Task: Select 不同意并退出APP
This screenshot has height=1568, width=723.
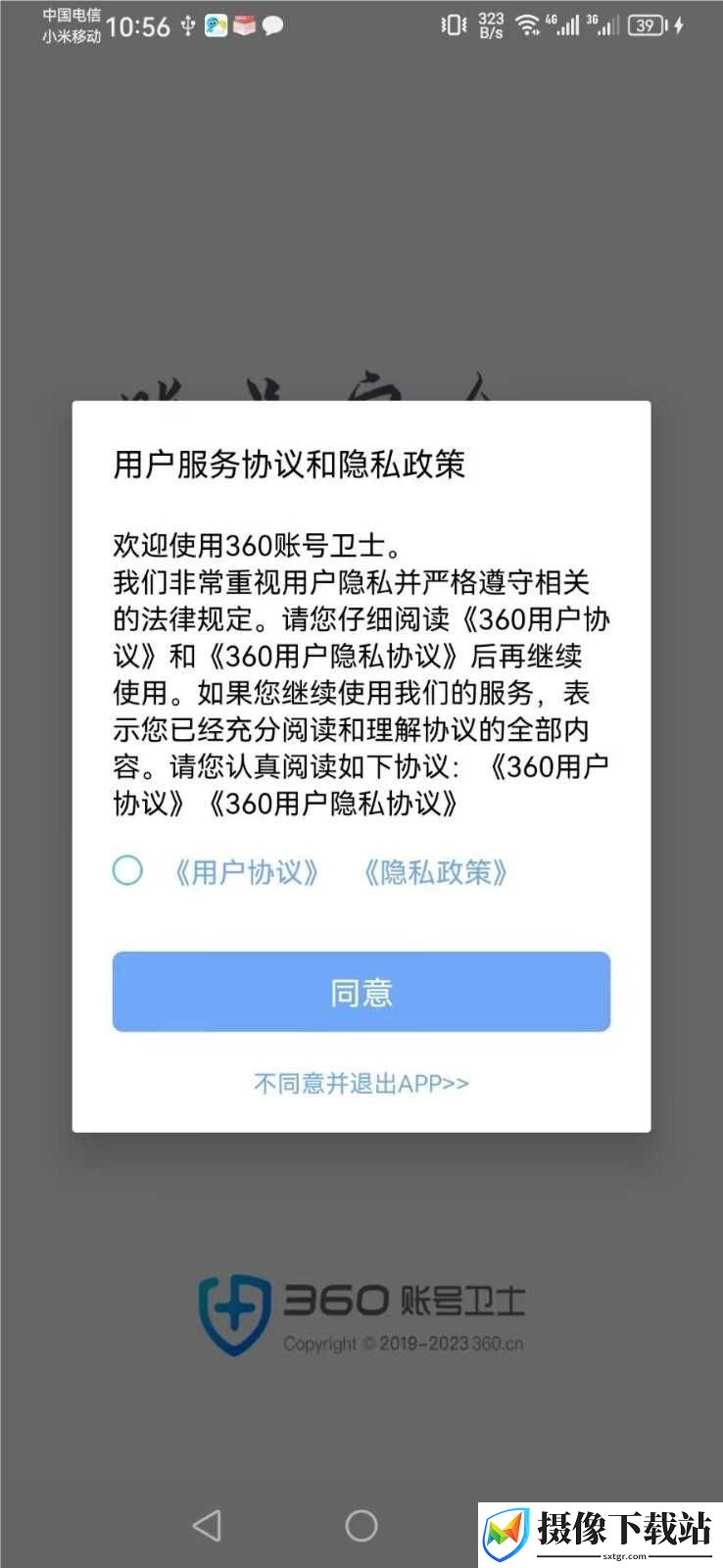Action: (x=361, y=1083)
